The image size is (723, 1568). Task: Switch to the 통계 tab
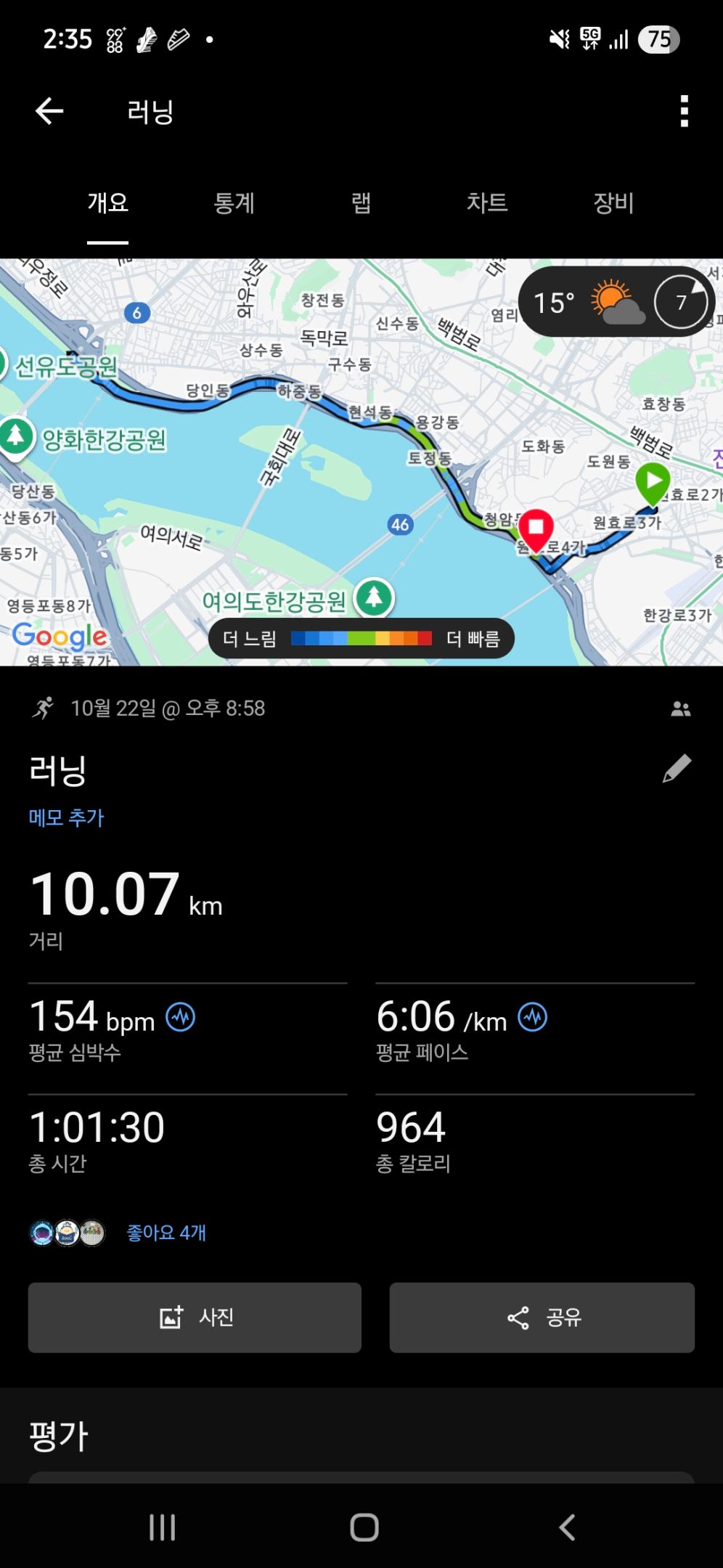point(234,203)
